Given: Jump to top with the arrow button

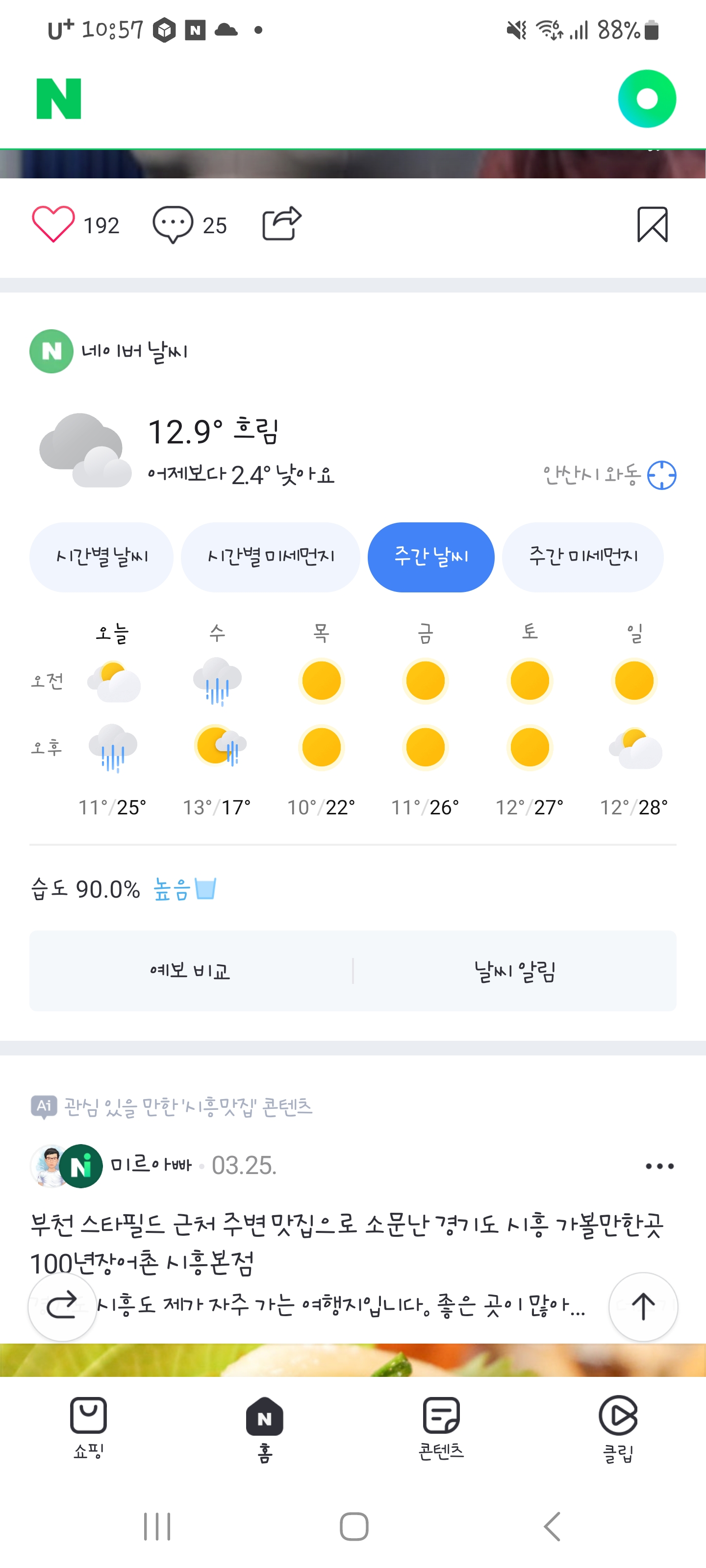Looking at the screenshot, I should coord(643,1306).
